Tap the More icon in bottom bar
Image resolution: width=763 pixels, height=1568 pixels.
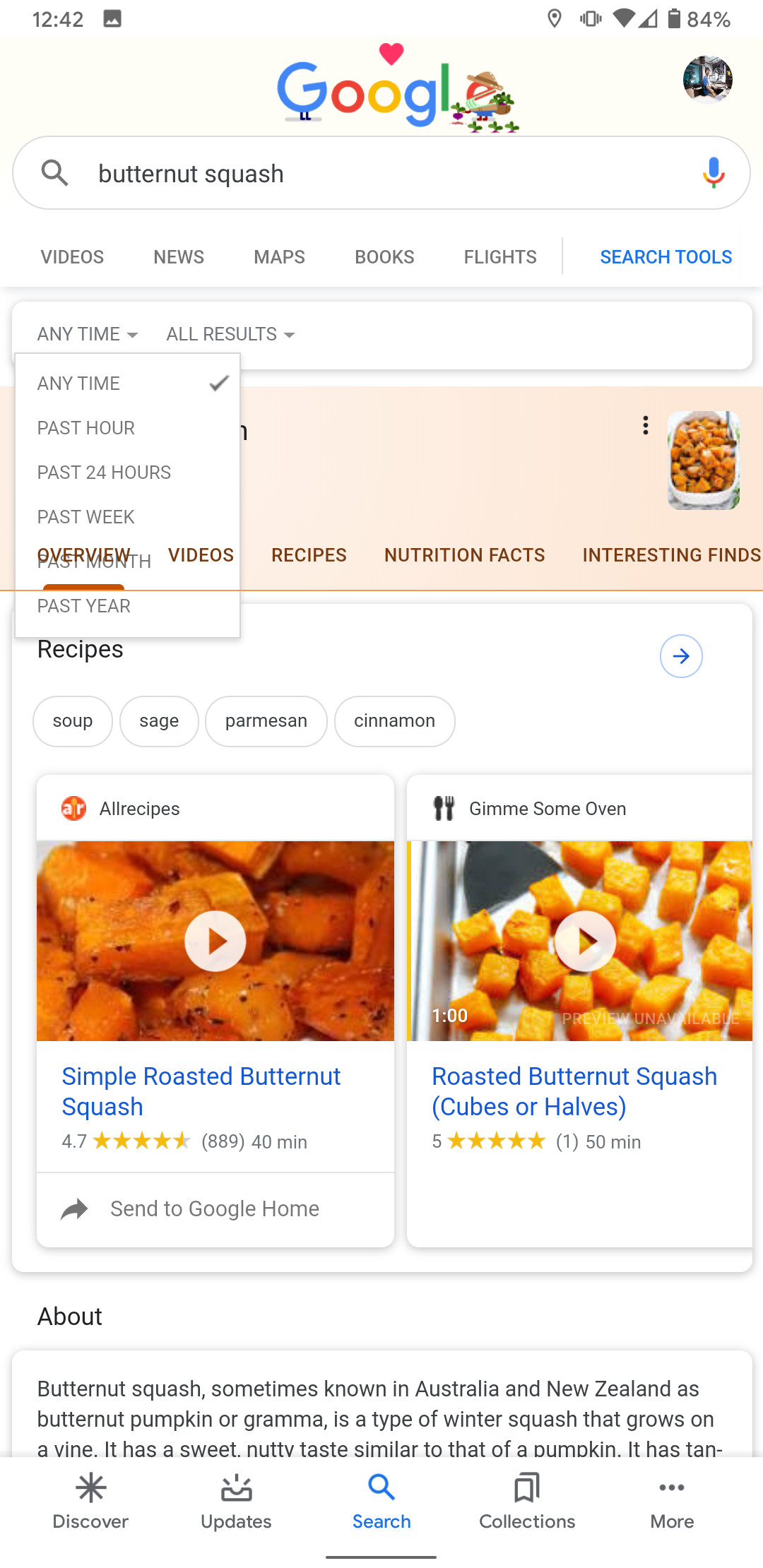point(671,1501)
